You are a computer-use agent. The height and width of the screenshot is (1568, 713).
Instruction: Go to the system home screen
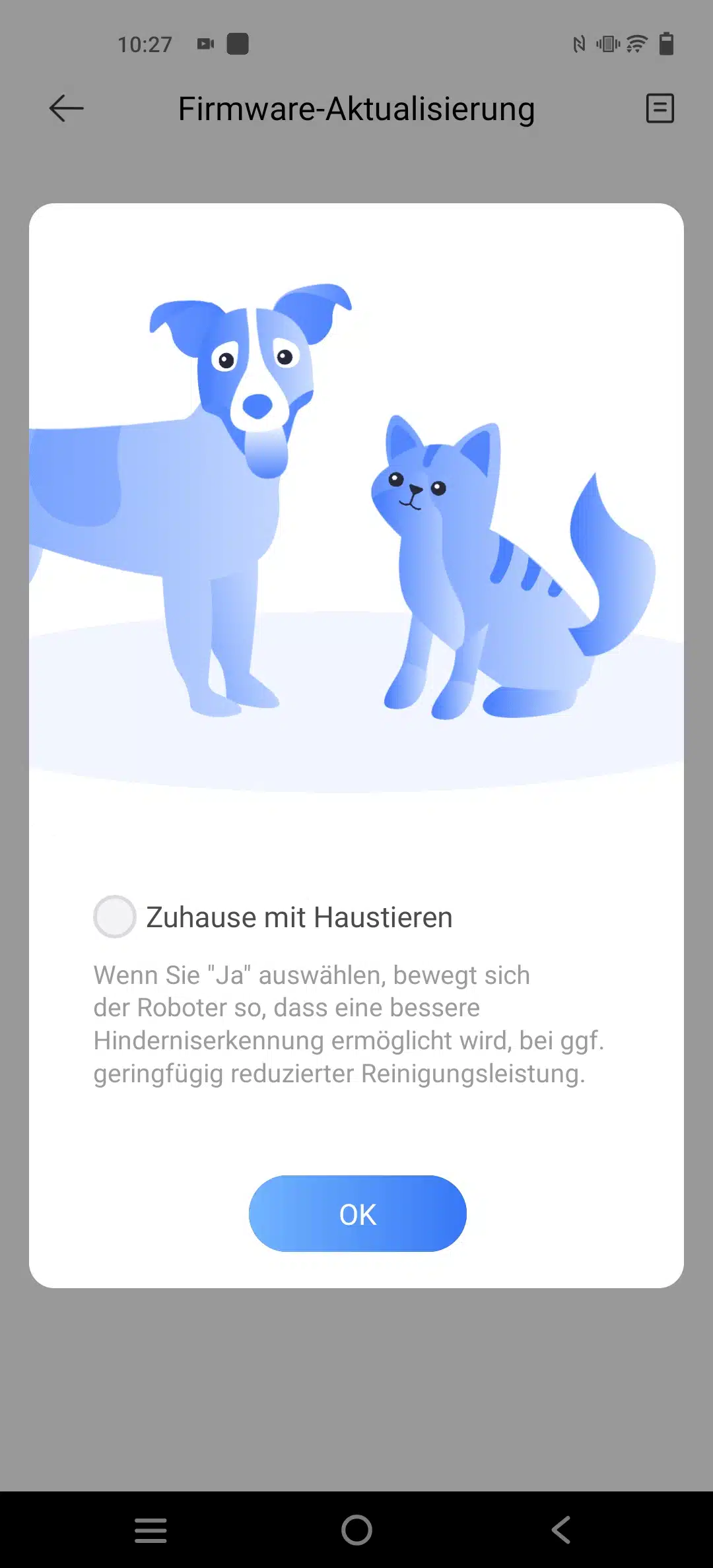point(356,1530)
